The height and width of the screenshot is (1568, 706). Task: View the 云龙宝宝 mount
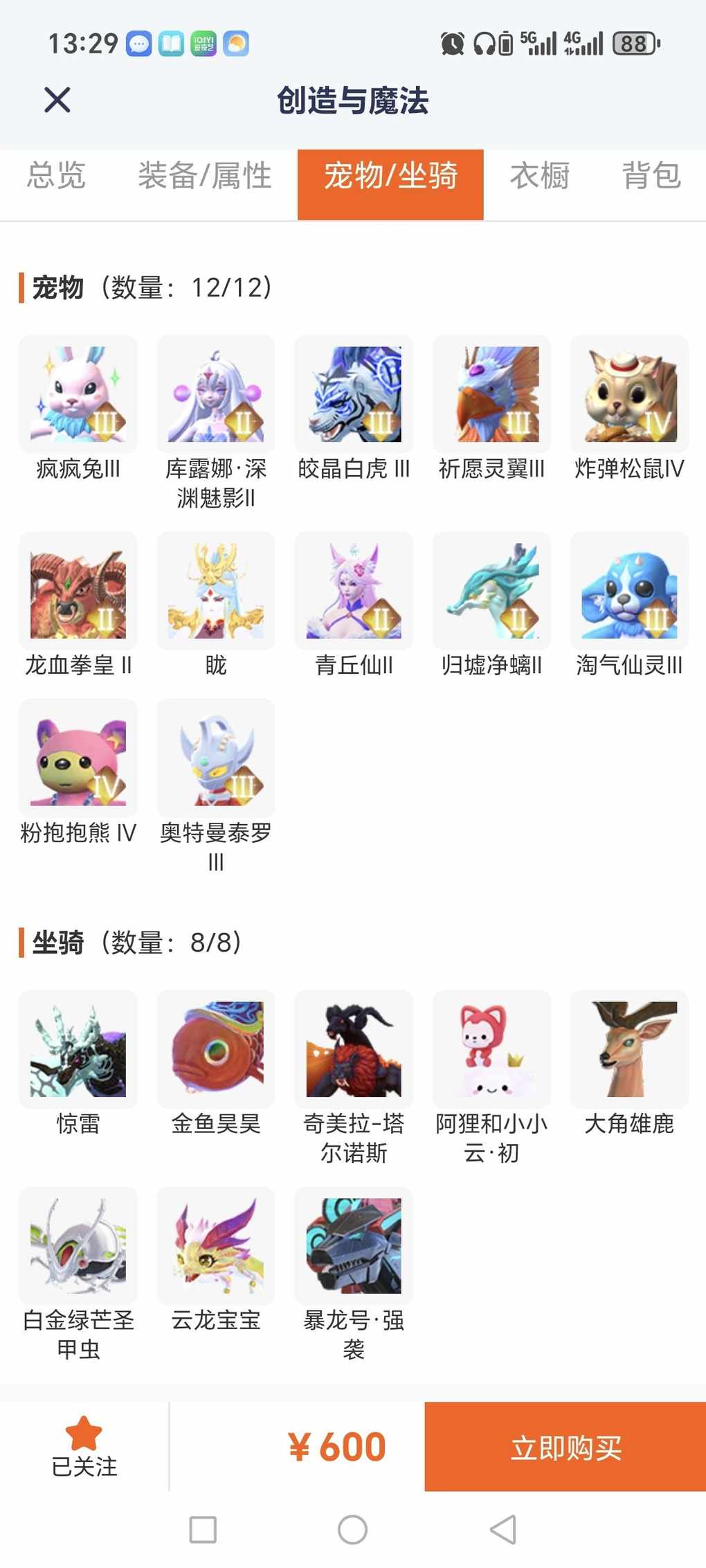point(216,1245)
